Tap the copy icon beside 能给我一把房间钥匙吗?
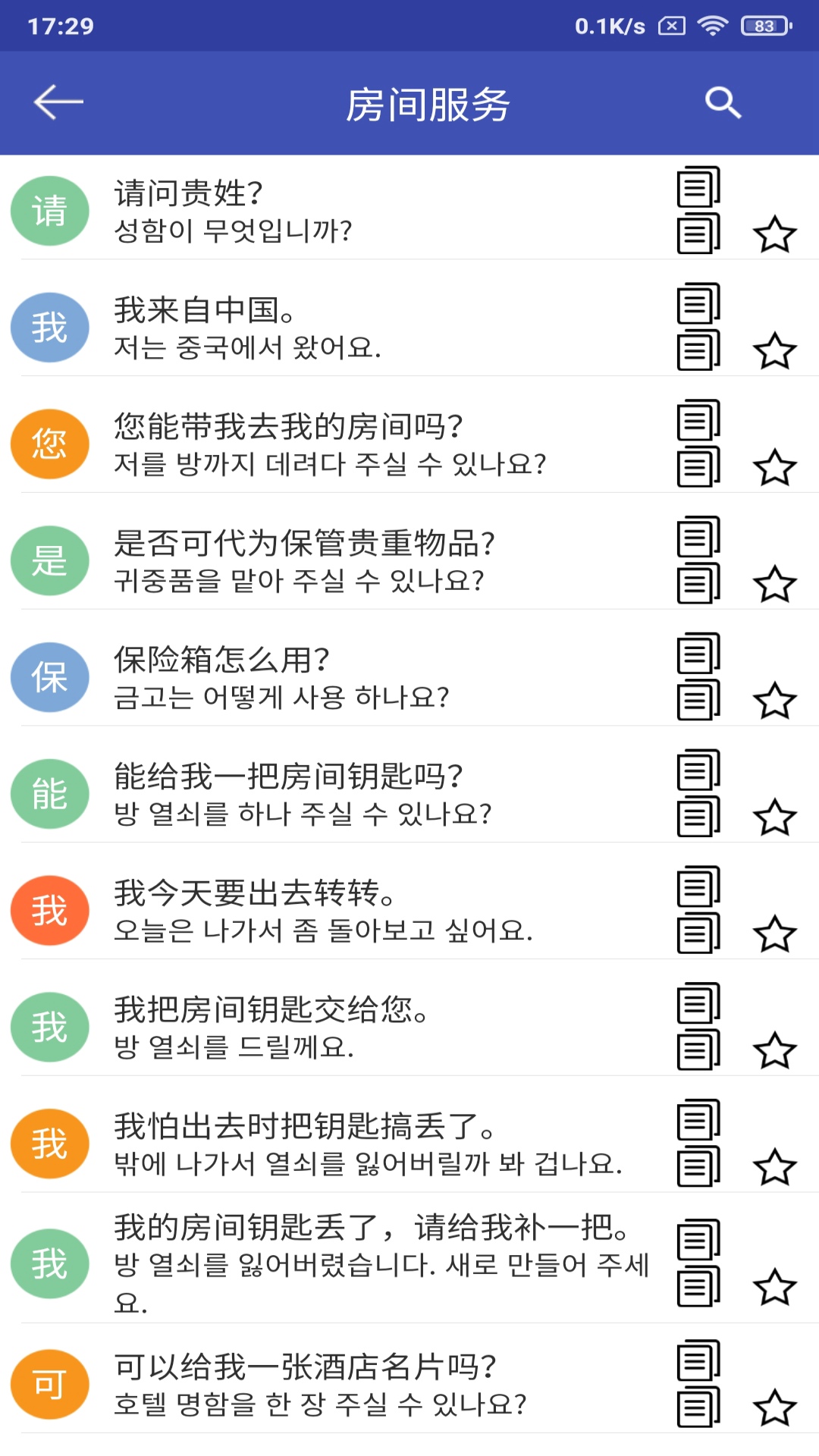The height and width of the screenshot is (1456, 819). (x=699, y=770)
